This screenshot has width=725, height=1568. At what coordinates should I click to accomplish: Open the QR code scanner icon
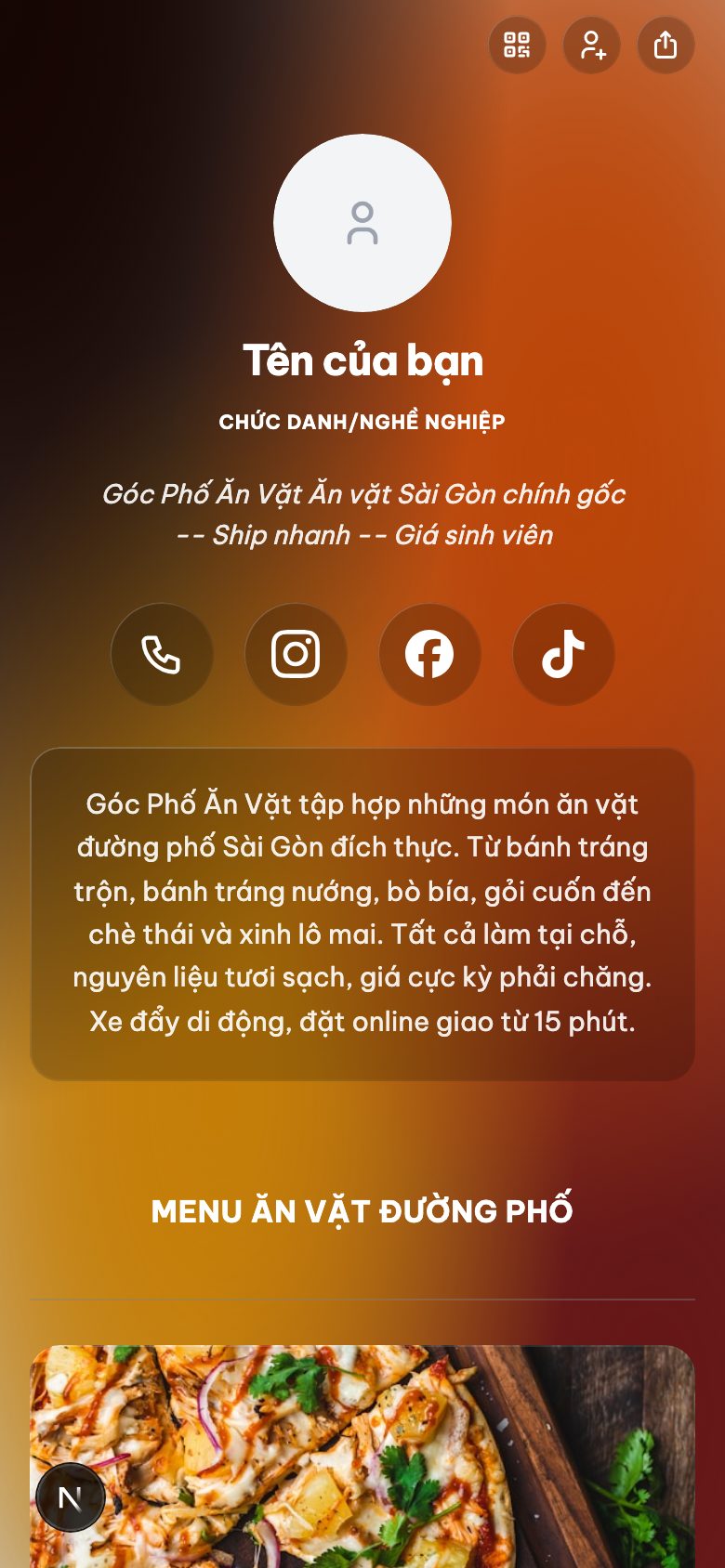(x=518, y=46)
